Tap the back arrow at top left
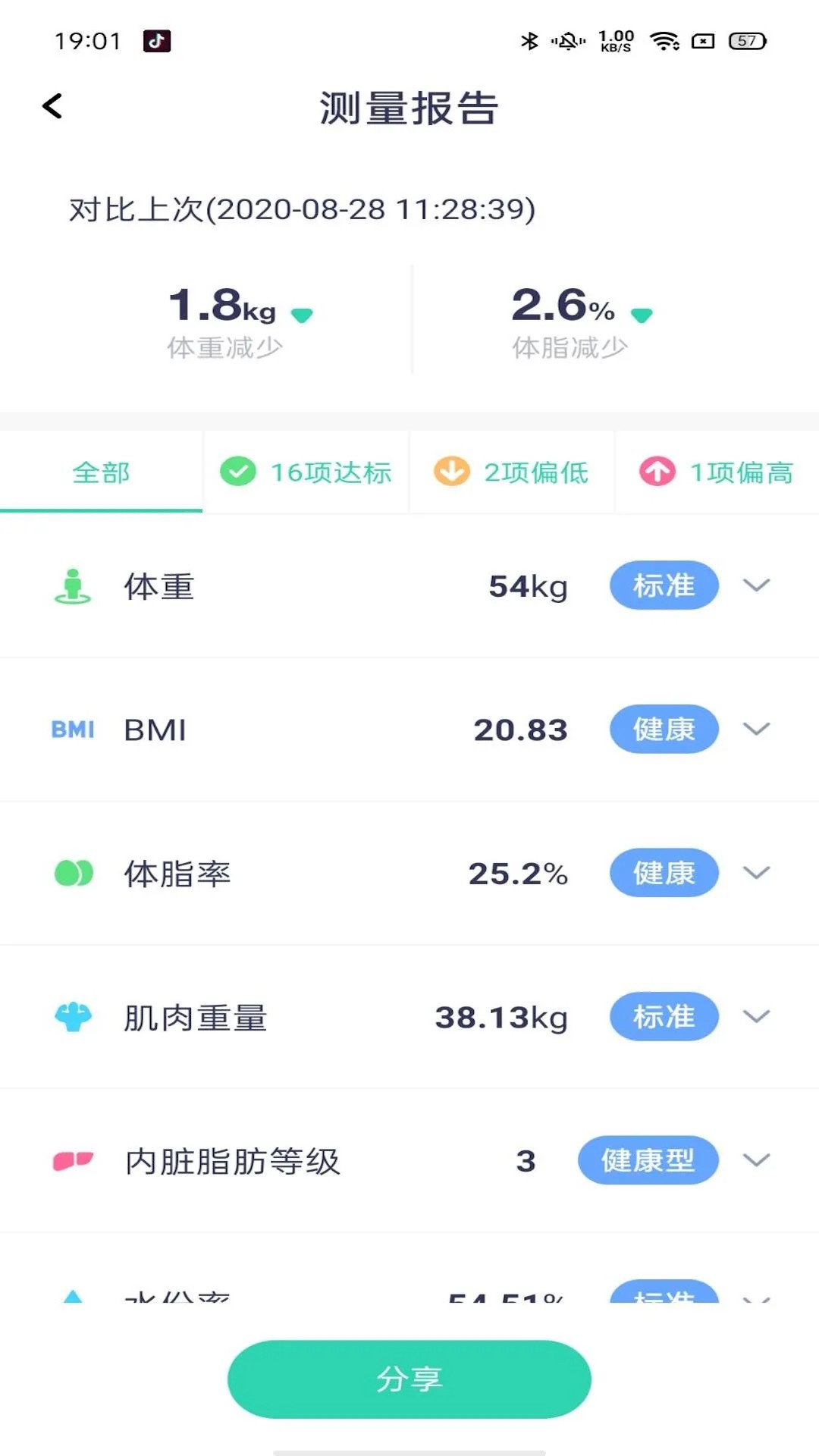 pyautogui.click(x=52, y=105)
